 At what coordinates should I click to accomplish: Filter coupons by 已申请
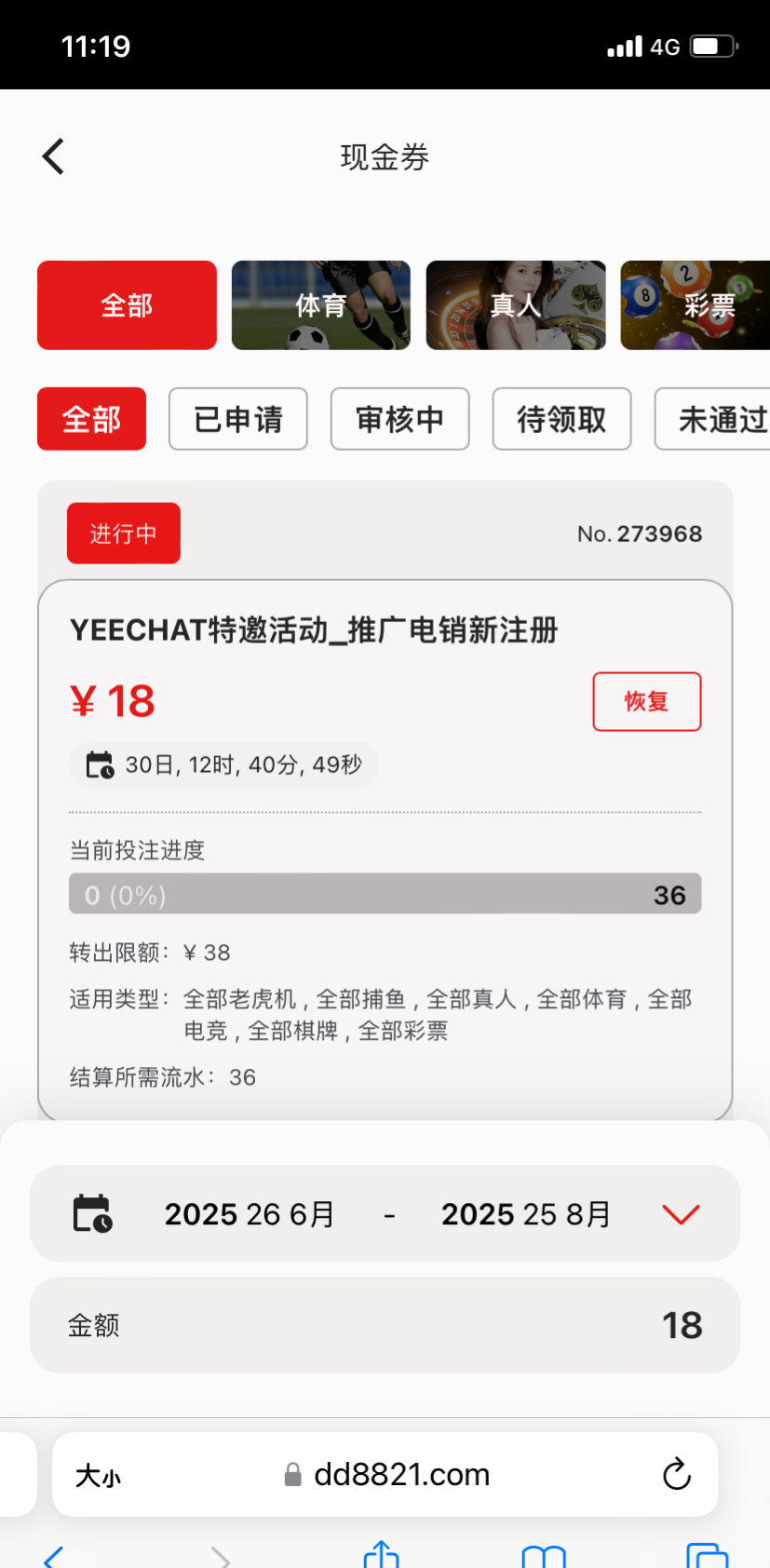click(x=237, y=419)
